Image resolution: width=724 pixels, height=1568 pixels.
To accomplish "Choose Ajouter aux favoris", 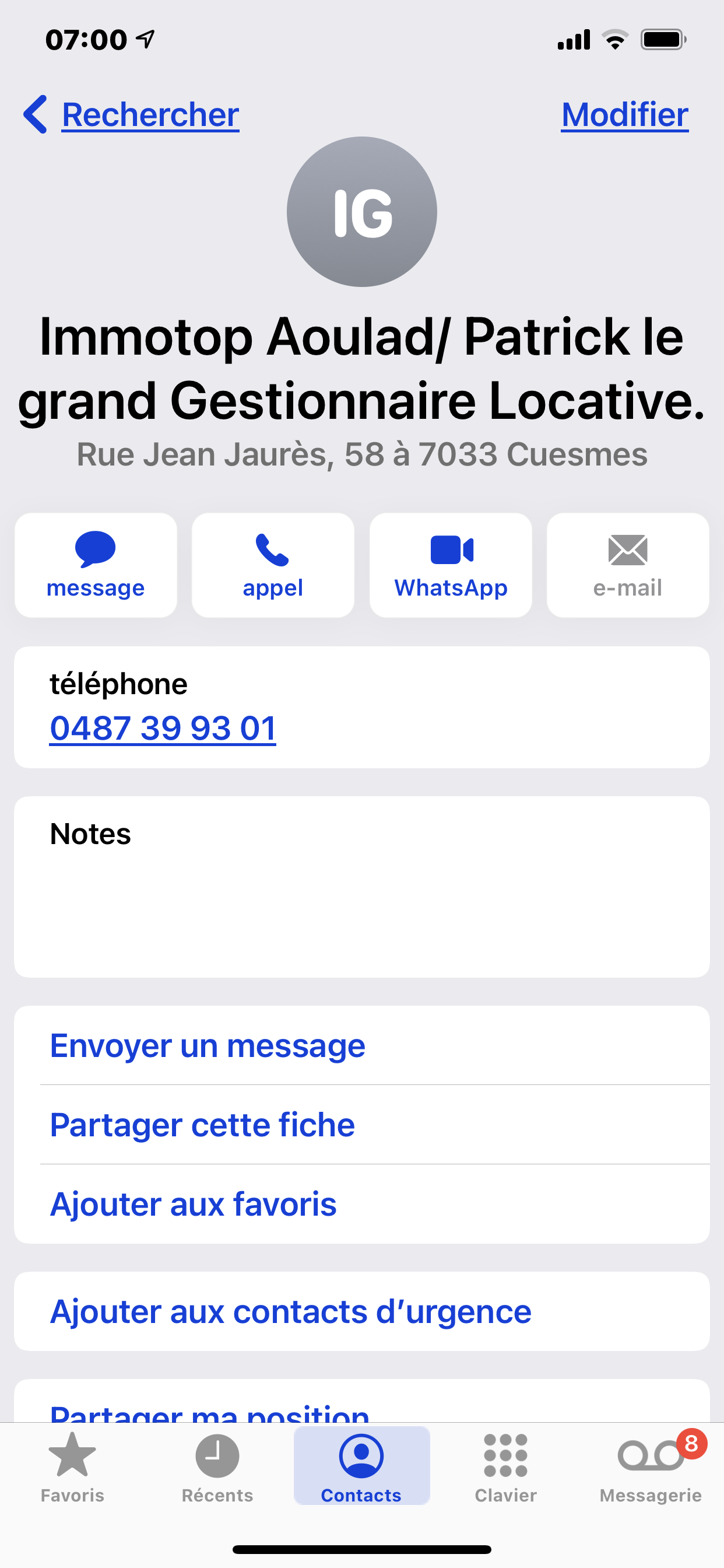I will (193, 1204).
